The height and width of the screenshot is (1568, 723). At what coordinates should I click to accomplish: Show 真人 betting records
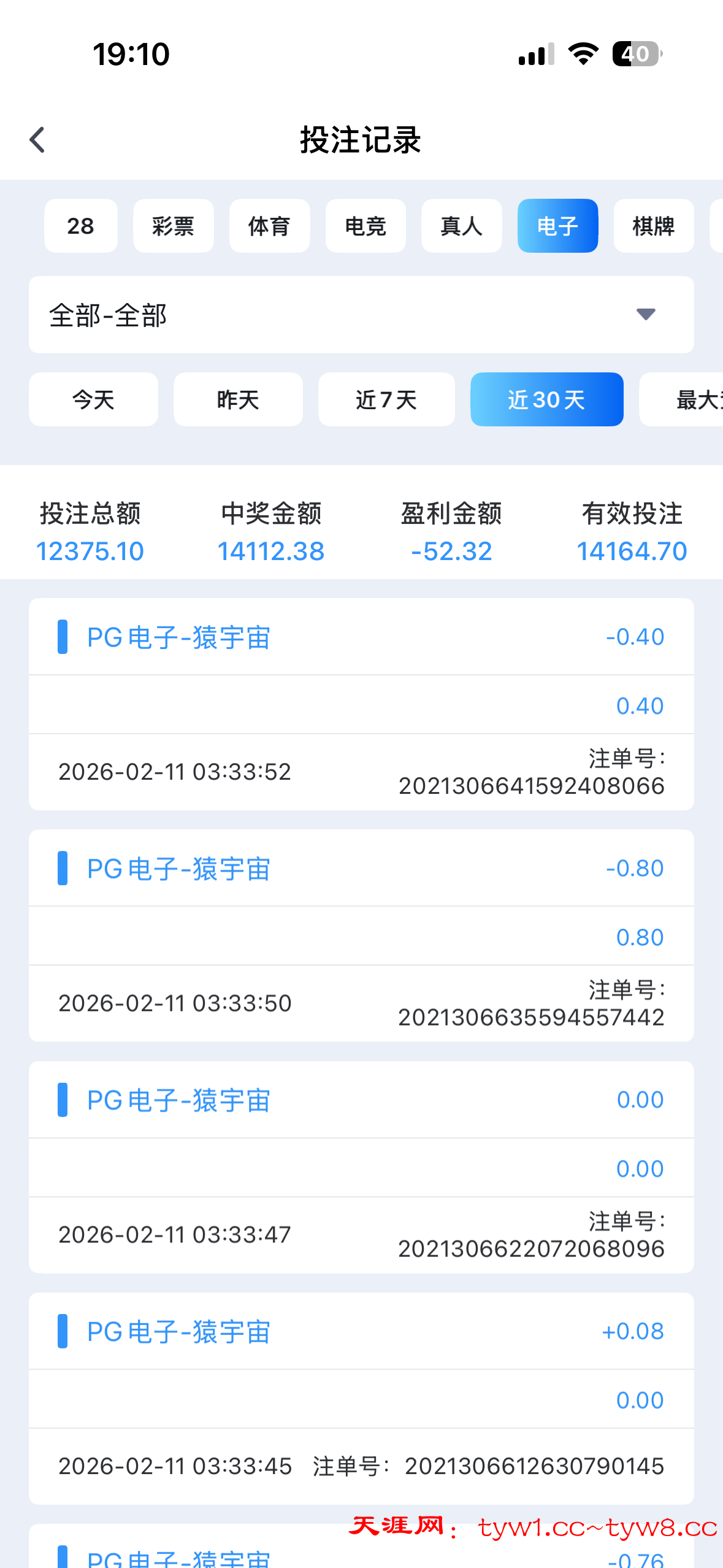(461, 226)
